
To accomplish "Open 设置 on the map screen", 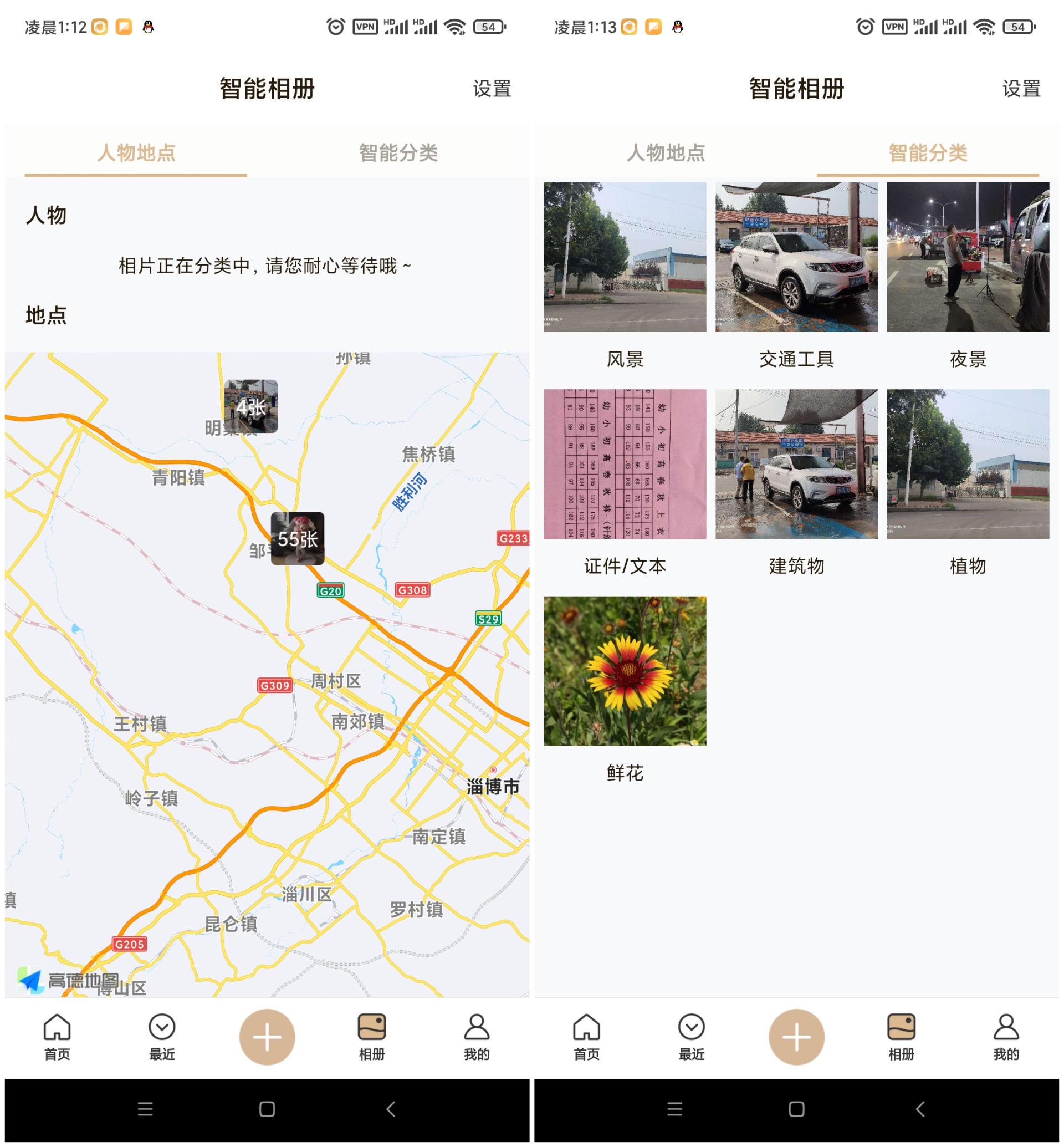I will pyautogui.click(x=492, y=89).
